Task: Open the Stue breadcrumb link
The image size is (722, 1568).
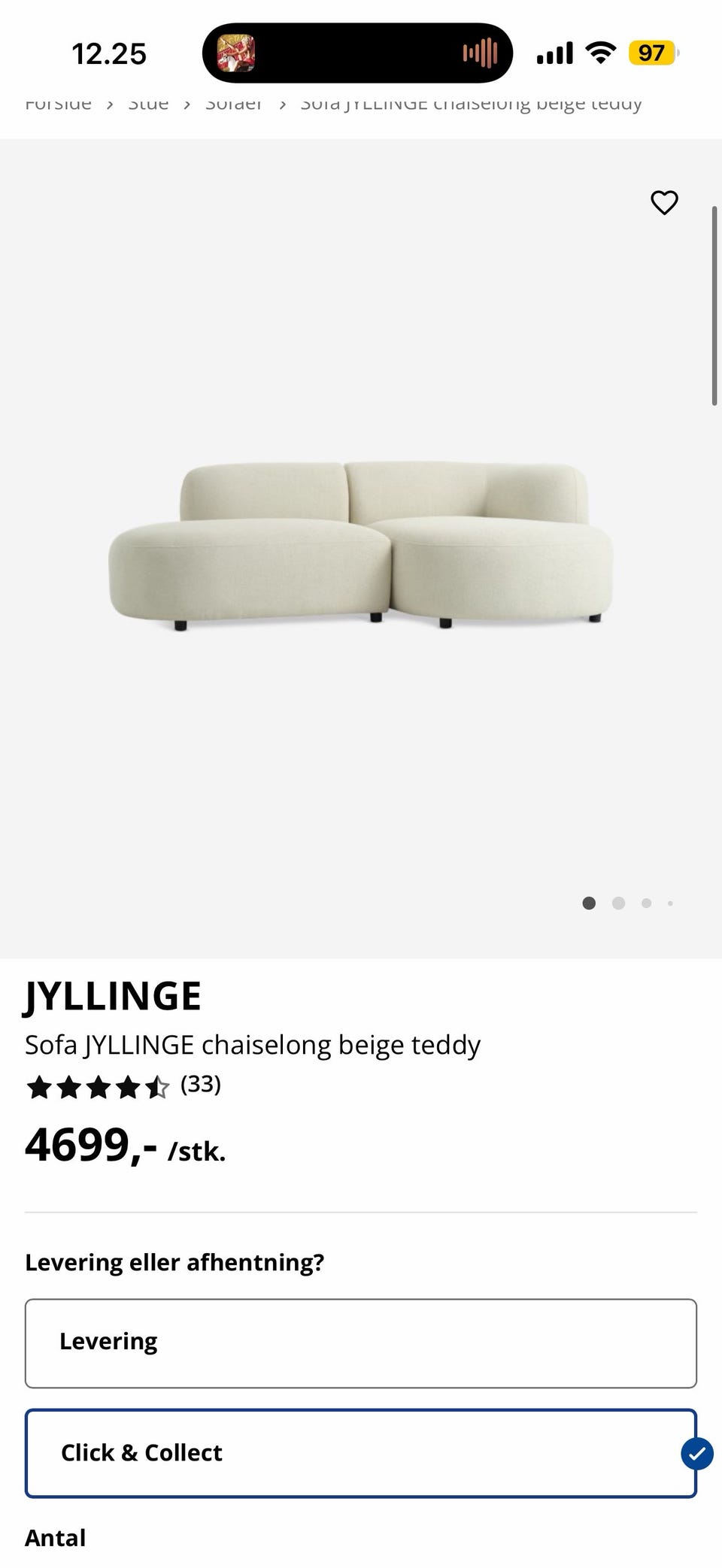Action: tap(148, 104)
